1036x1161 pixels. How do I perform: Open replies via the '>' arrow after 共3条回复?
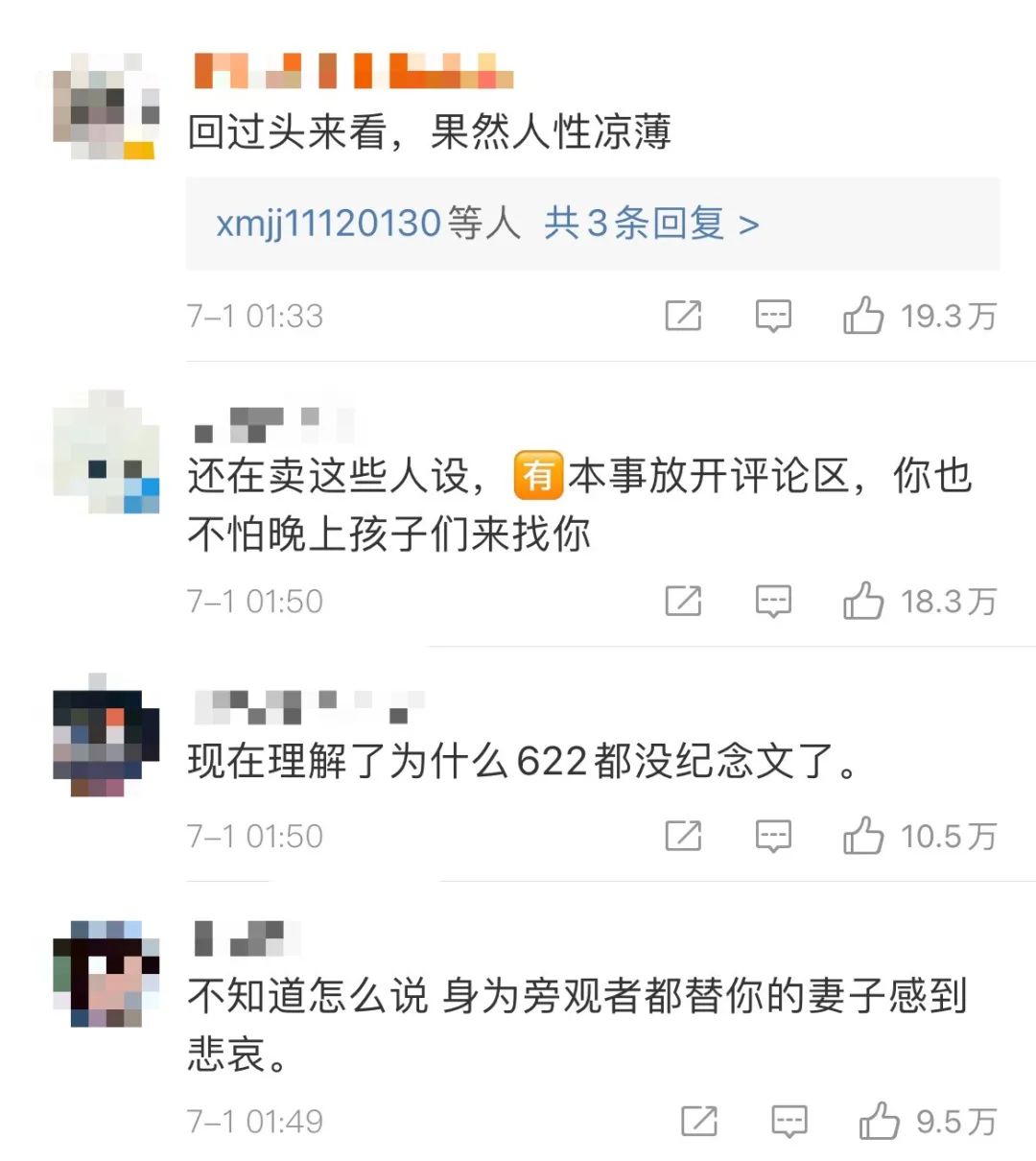click(748, 224)
